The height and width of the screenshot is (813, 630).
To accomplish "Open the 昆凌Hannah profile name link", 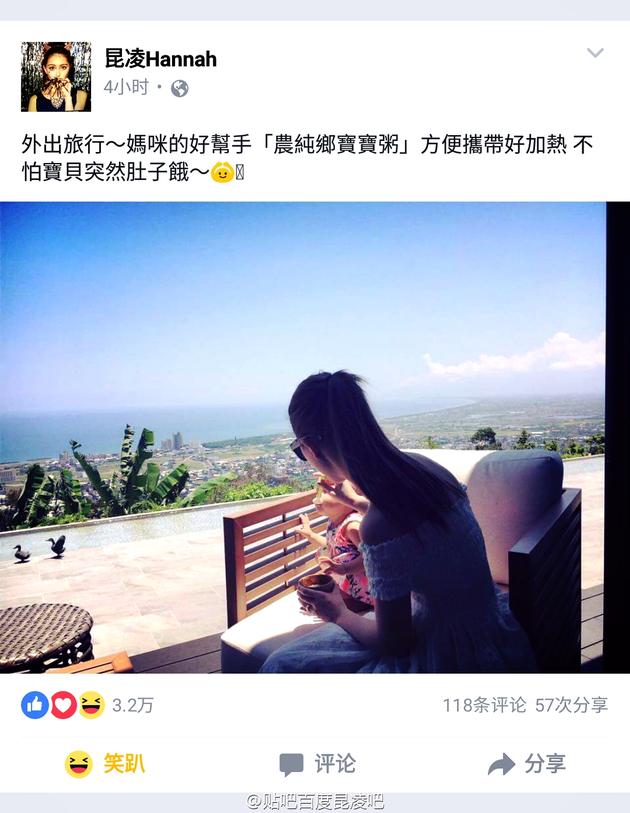I will point(160,59).
